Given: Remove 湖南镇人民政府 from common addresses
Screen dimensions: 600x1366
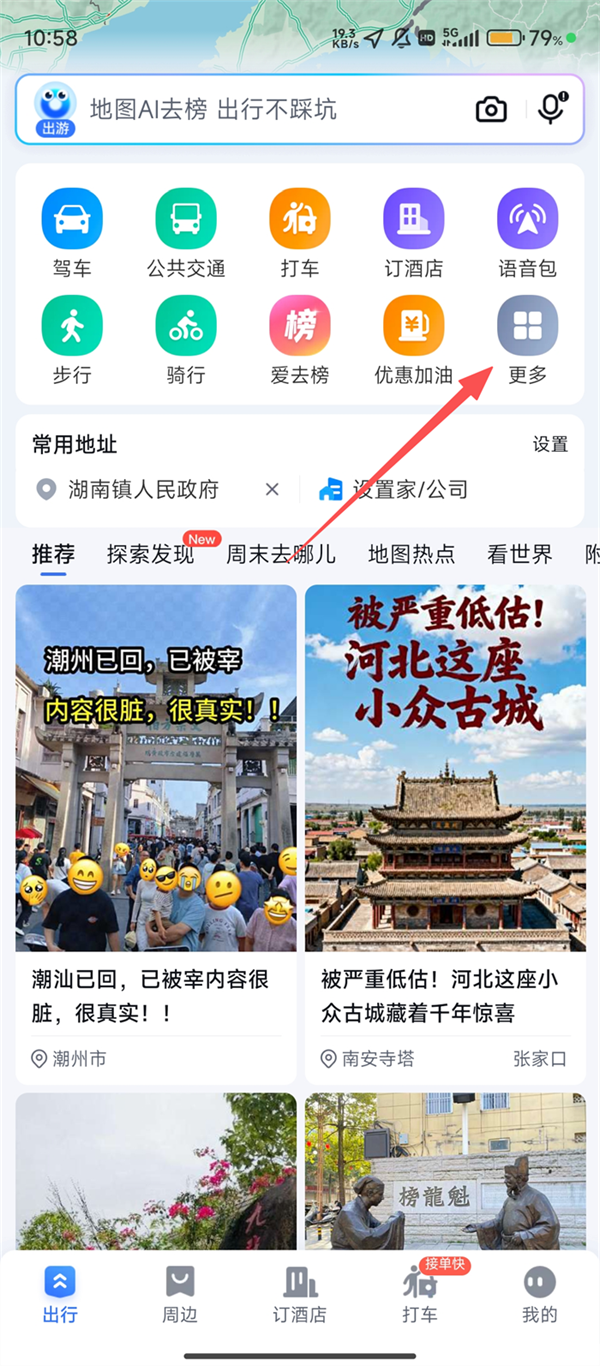Looking at the screenshot, I should click(x=272, y=489).
